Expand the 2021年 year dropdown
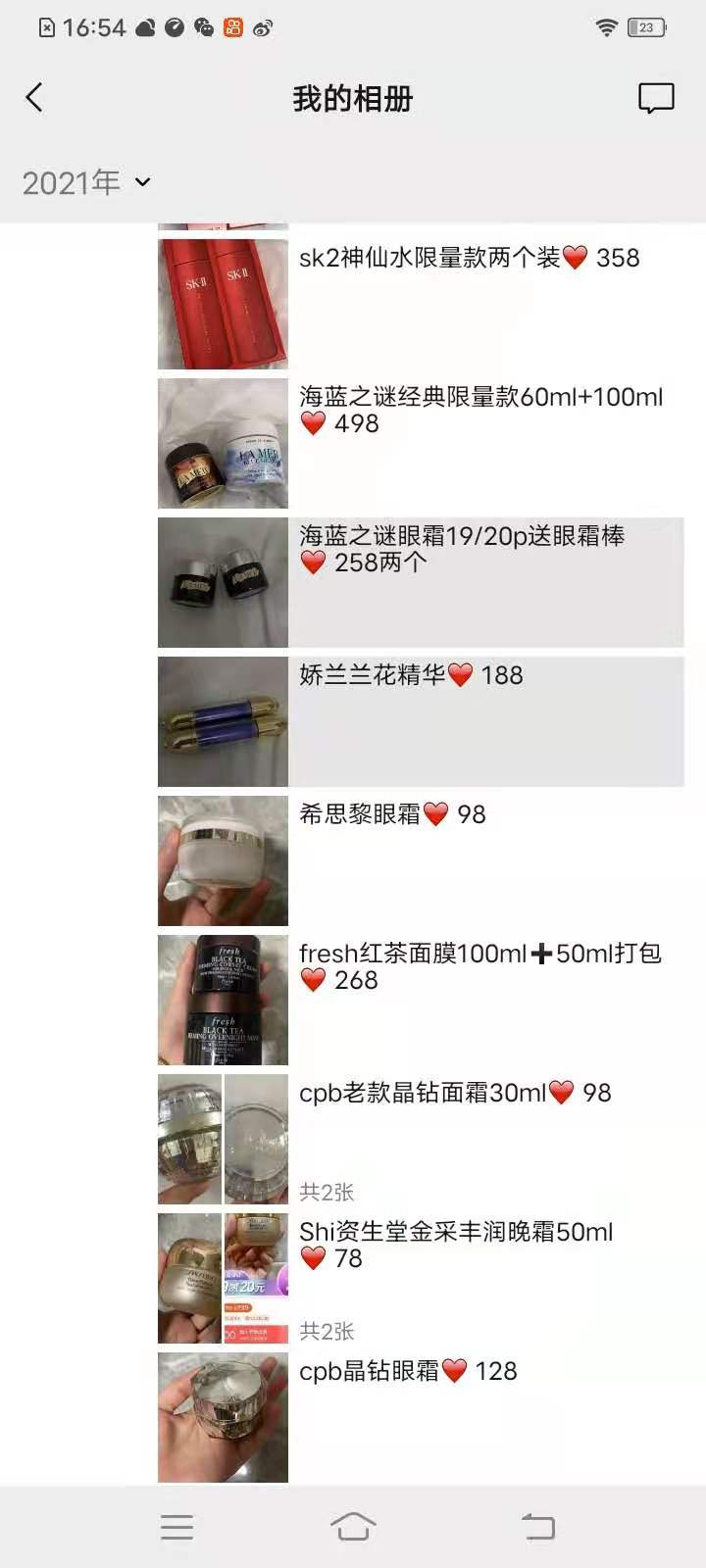 pos(86,182)
